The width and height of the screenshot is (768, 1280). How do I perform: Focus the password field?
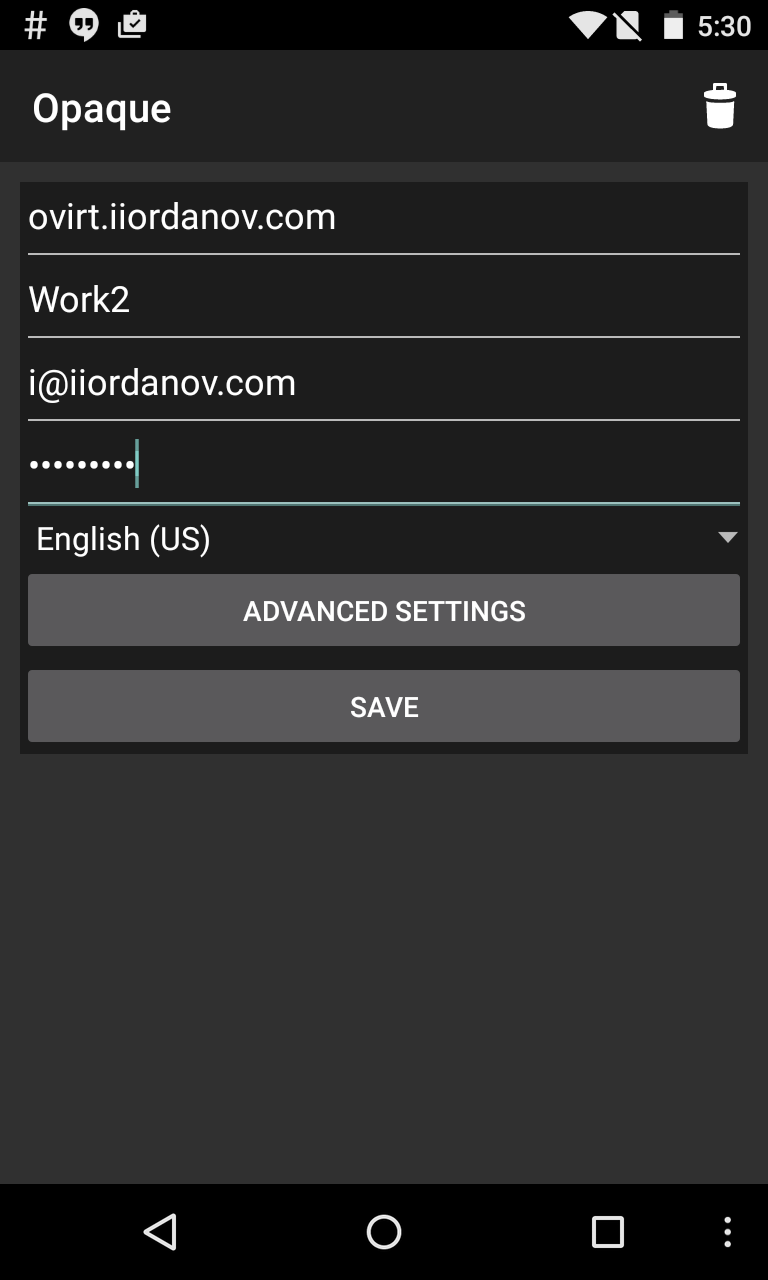point(383,466)
